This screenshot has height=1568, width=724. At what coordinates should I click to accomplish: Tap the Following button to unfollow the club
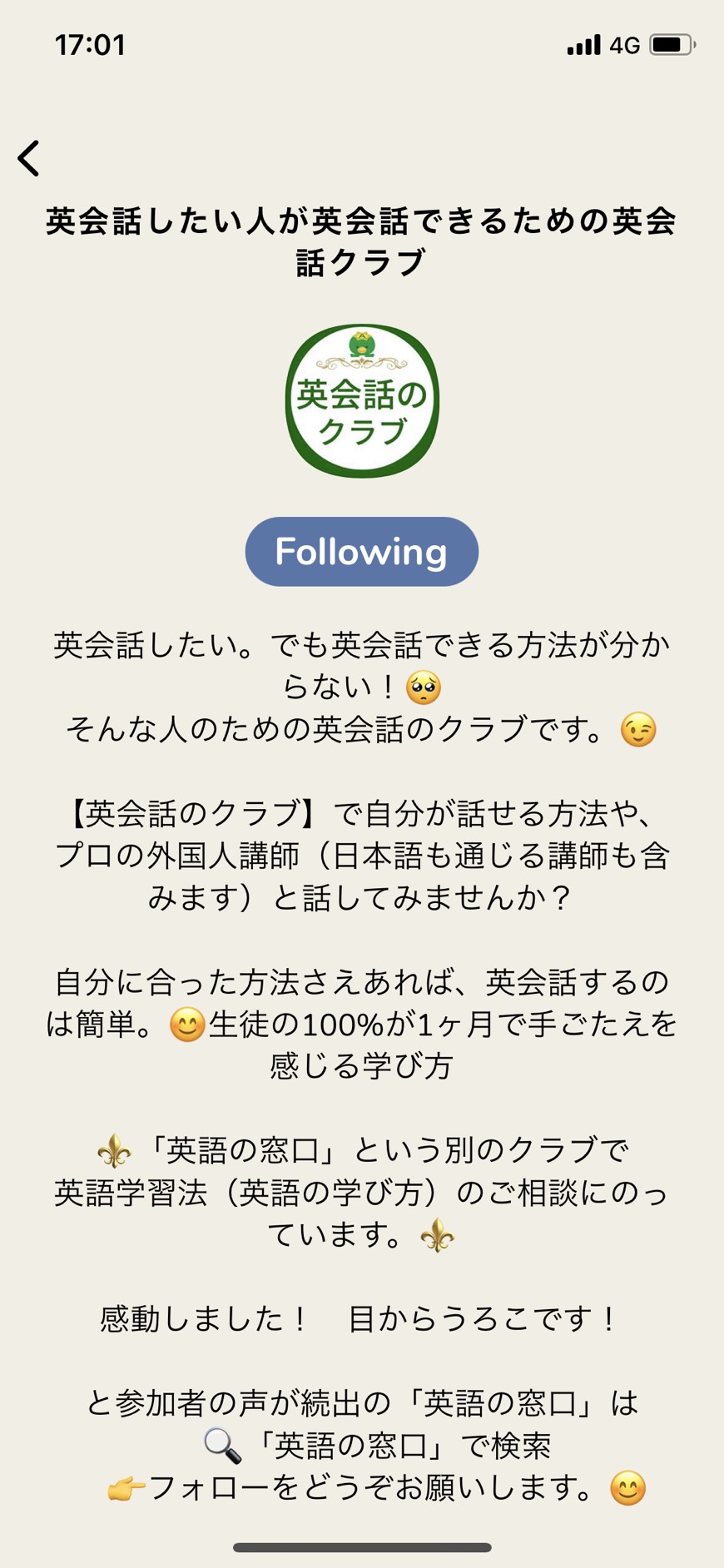coord(361,552)
